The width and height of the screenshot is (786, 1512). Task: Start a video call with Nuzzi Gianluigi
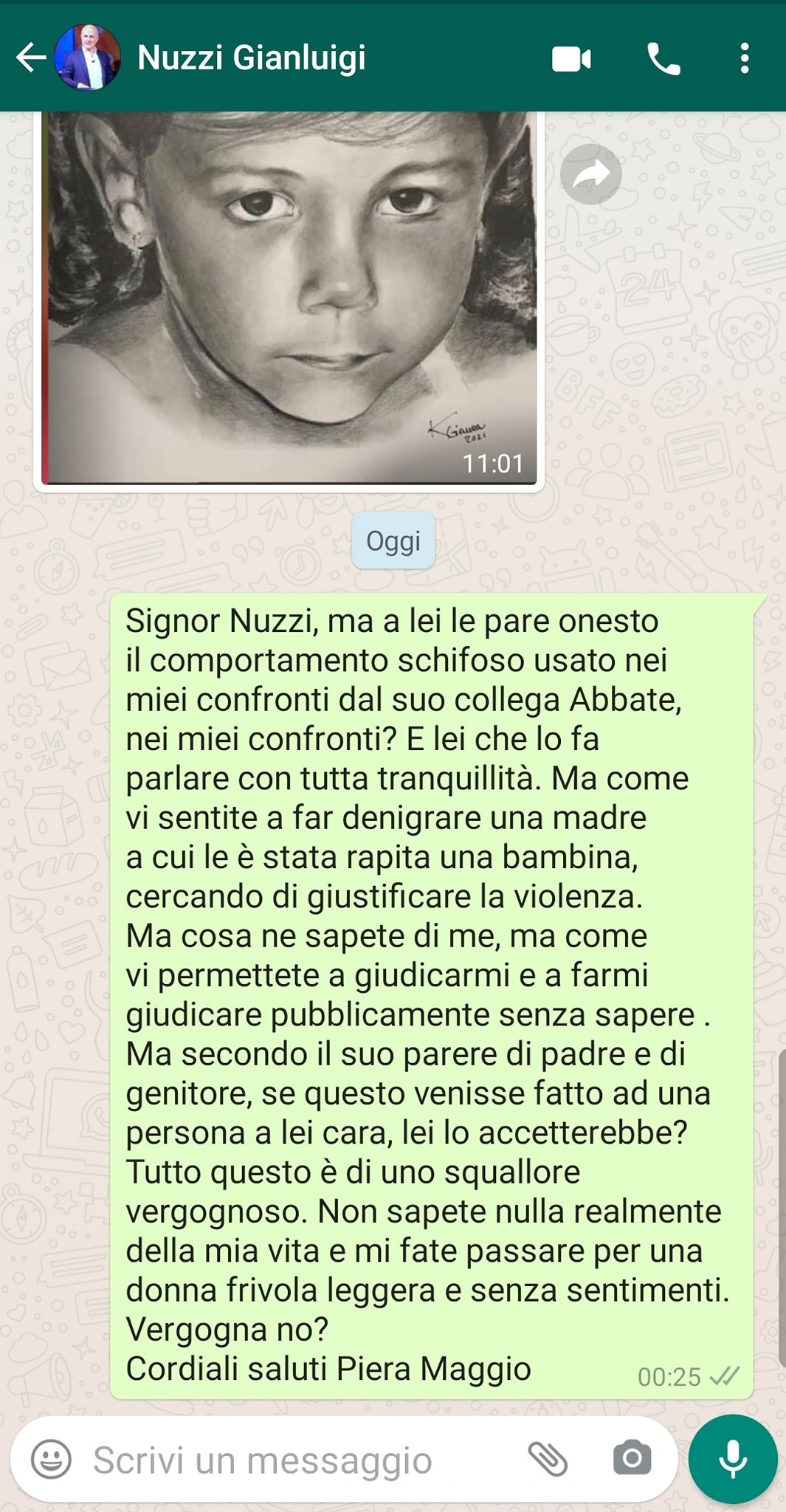coord(571,58)
